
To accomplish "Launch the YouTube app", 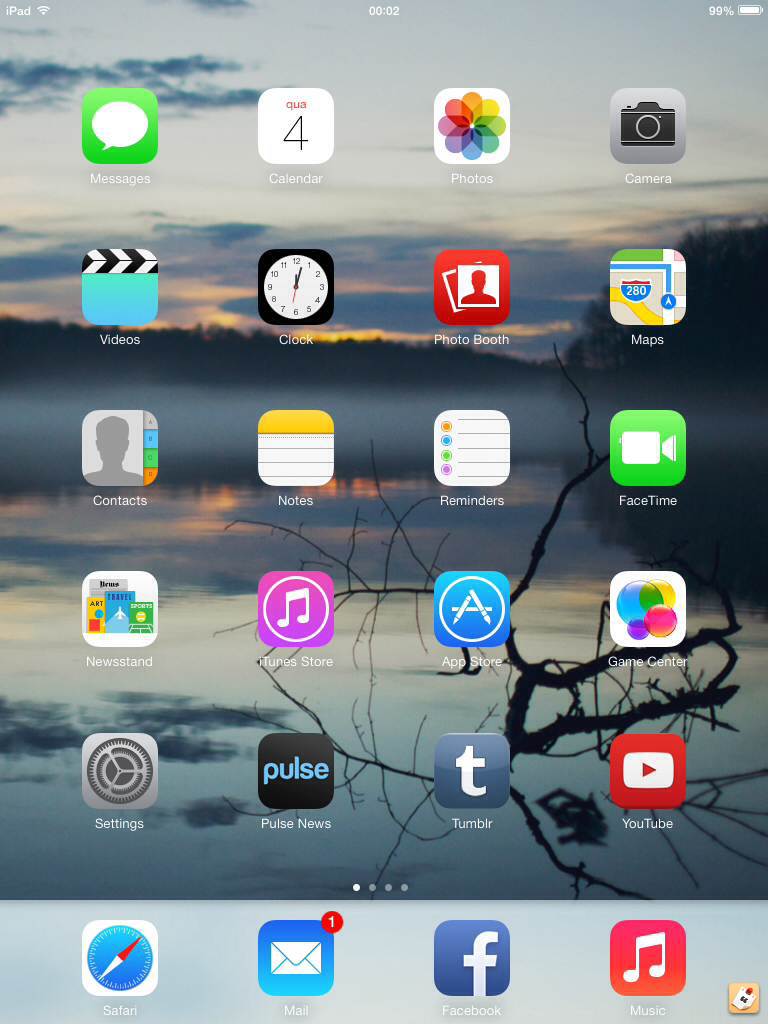I will tap(648, 771).
